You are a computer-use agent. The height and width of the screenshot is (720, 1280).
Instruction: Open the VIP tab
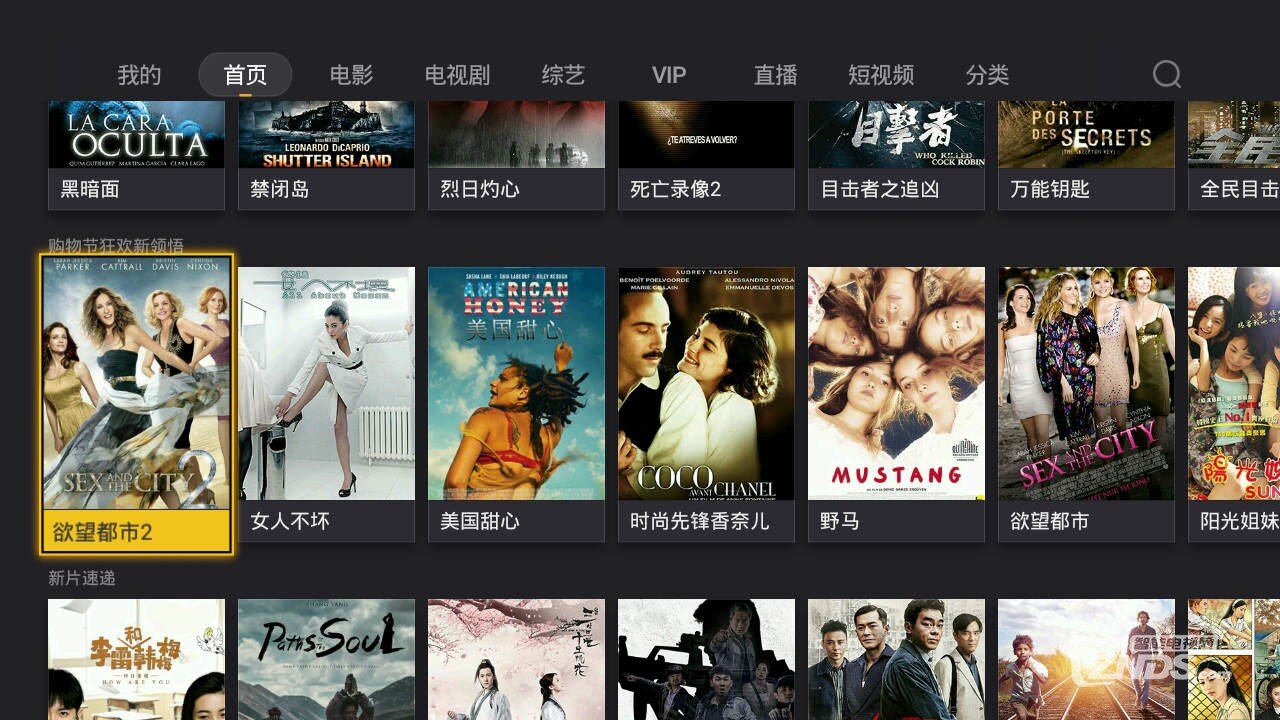(x=669, y=75)
